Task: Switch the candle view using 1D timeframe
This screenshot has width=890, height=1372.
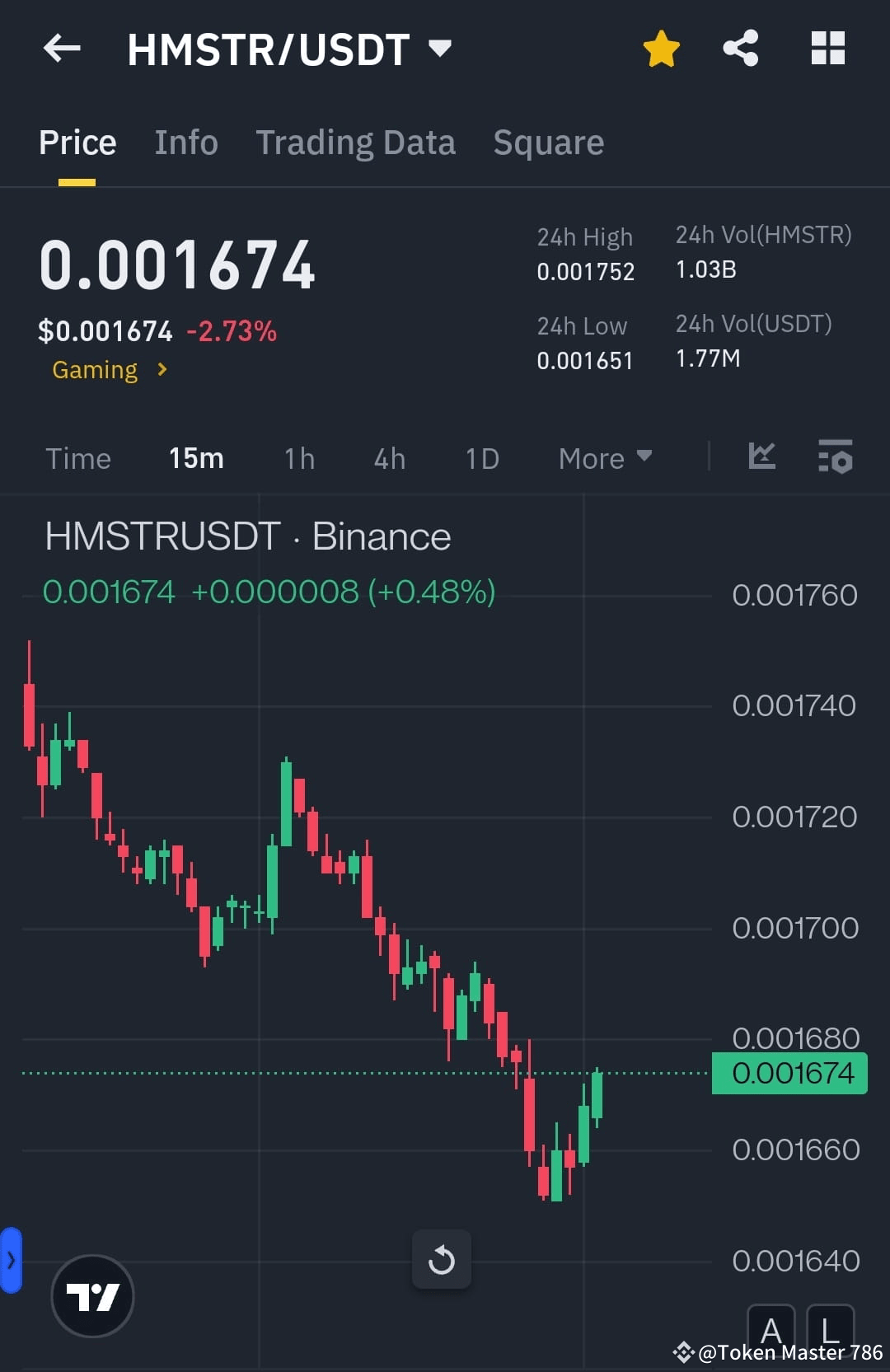Action: coord(481,458)
